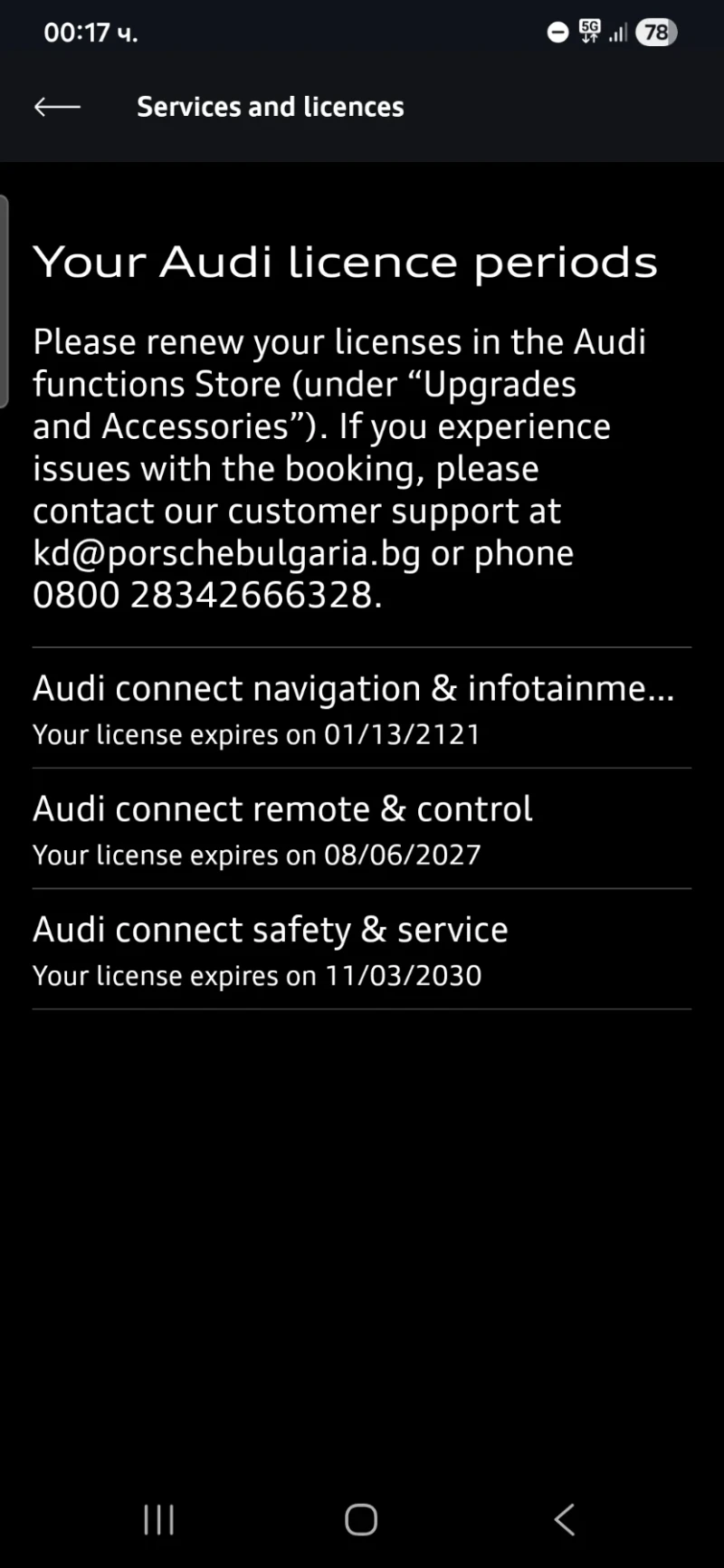The width and height of the screenshot is (724, 1568).
Task: Tap the cellular signal strength bars
Action: click(x=617, y=32)
